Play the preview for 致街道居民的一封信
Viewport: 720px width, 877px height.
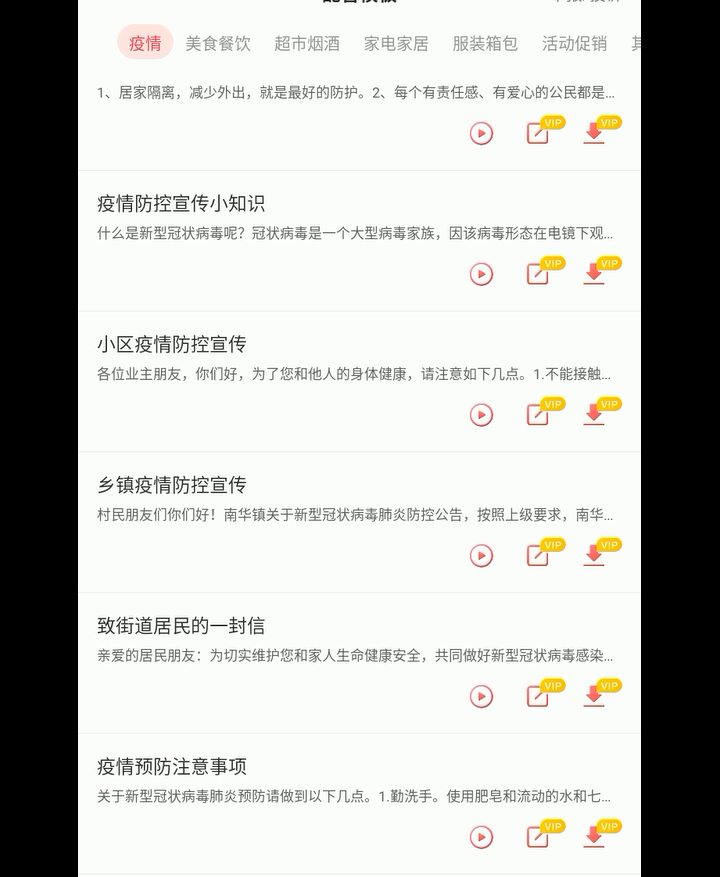[481, 696]
